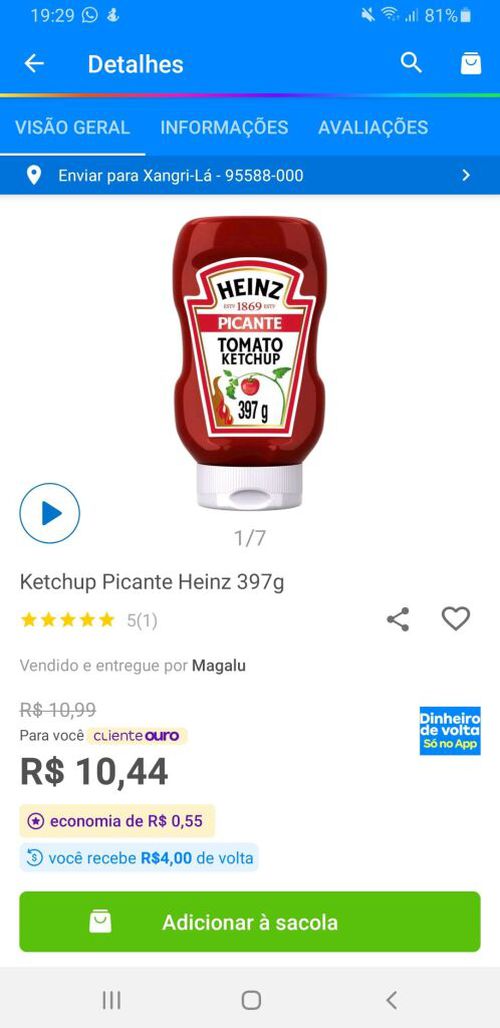Play the product video
The width and height of the screenshot is (500, 1028).
50,513
